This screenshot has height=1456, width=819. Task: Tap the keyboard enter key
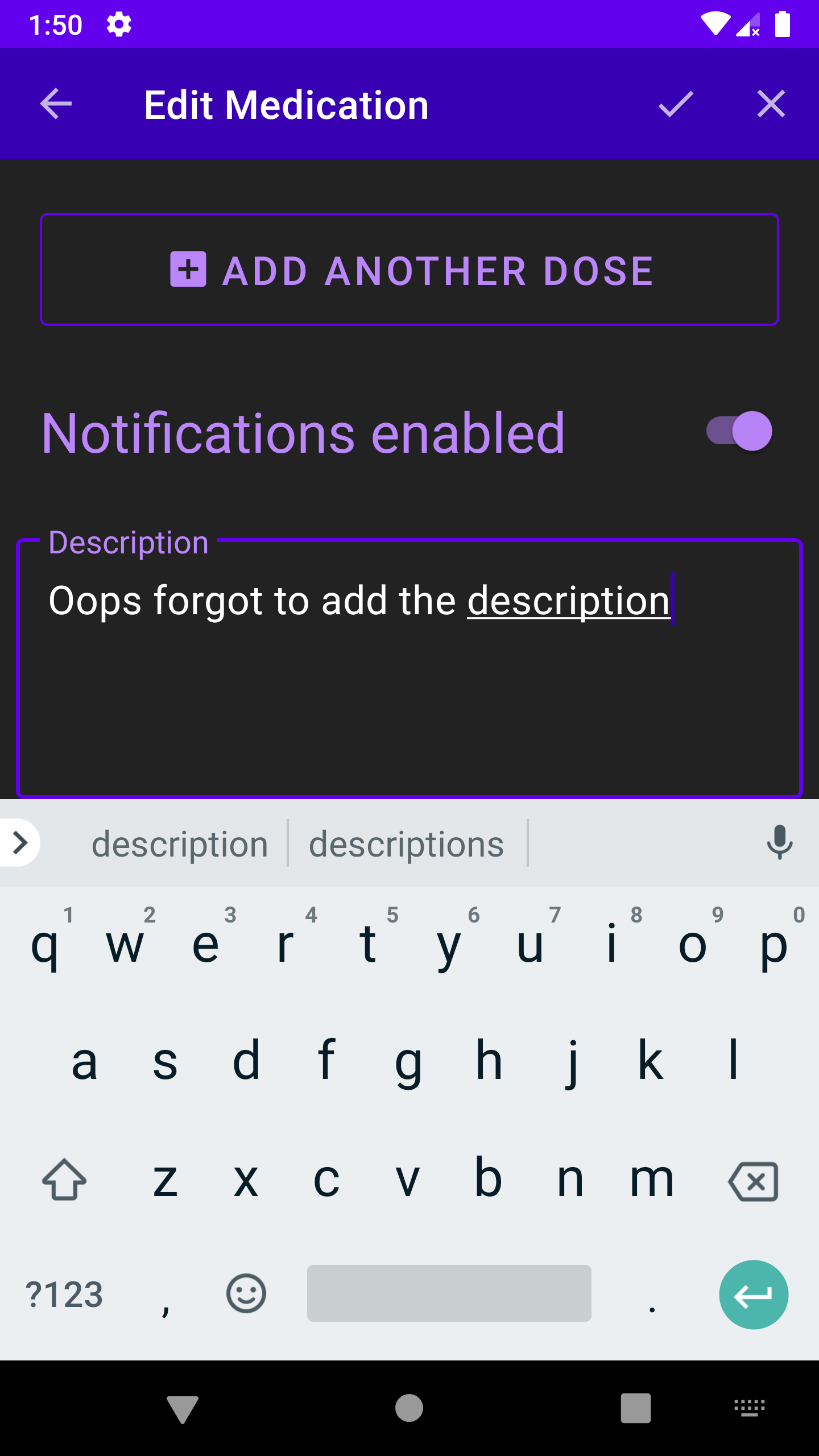pos(754,1295)
